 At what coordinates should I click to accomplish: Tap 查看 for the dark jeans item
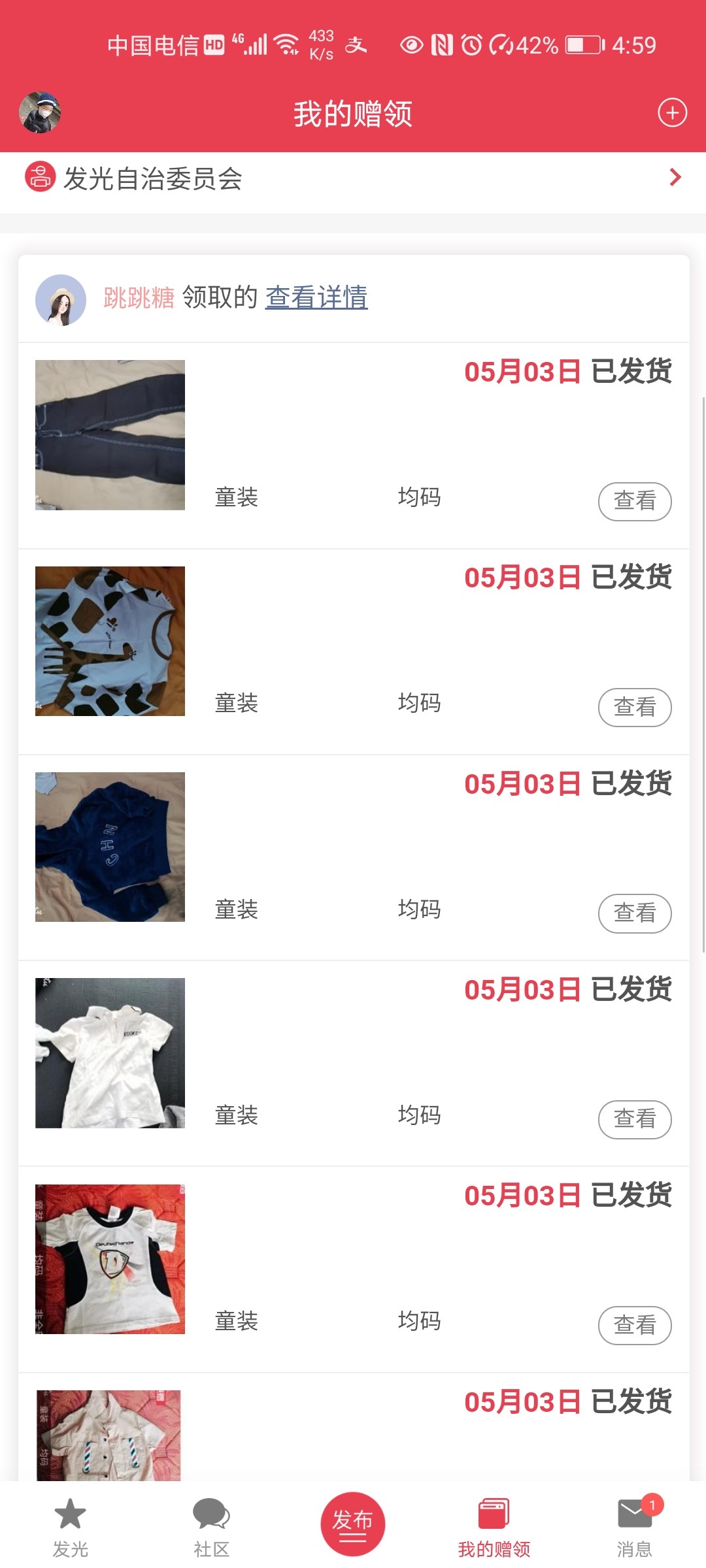point(634,501)
